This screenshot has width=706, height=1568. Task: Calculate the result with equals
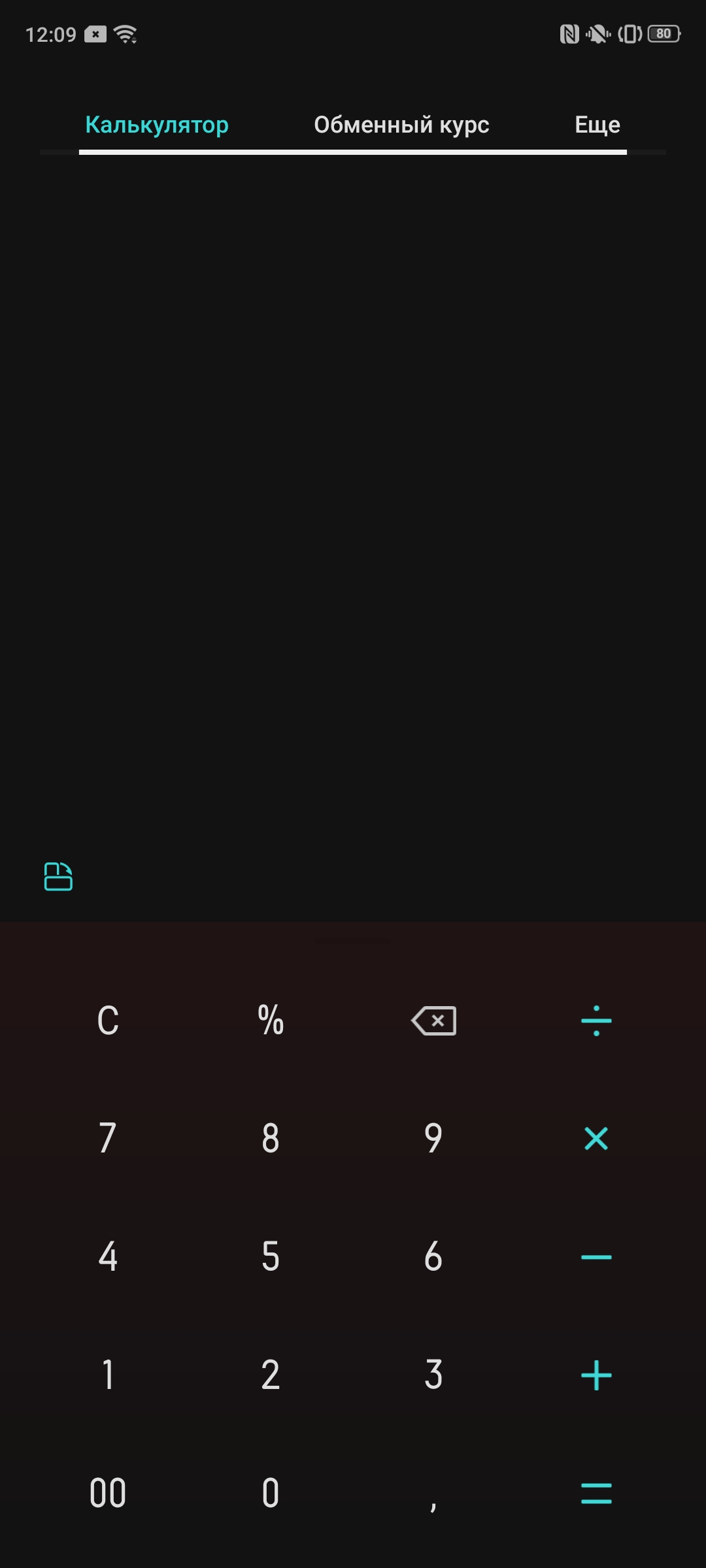click(x=596, y=1493)
